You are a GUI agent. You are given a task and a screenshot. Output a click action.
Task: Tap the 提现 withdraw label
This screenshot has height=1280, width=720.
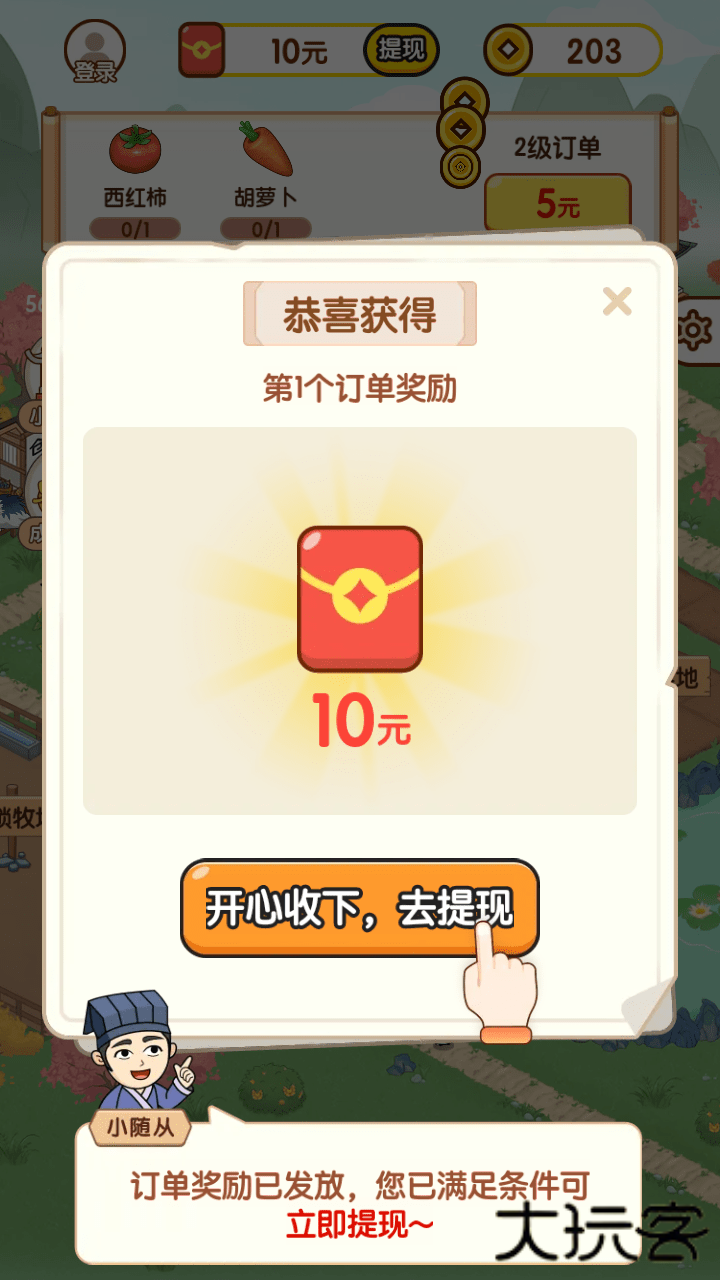click(x=400, y=48)
